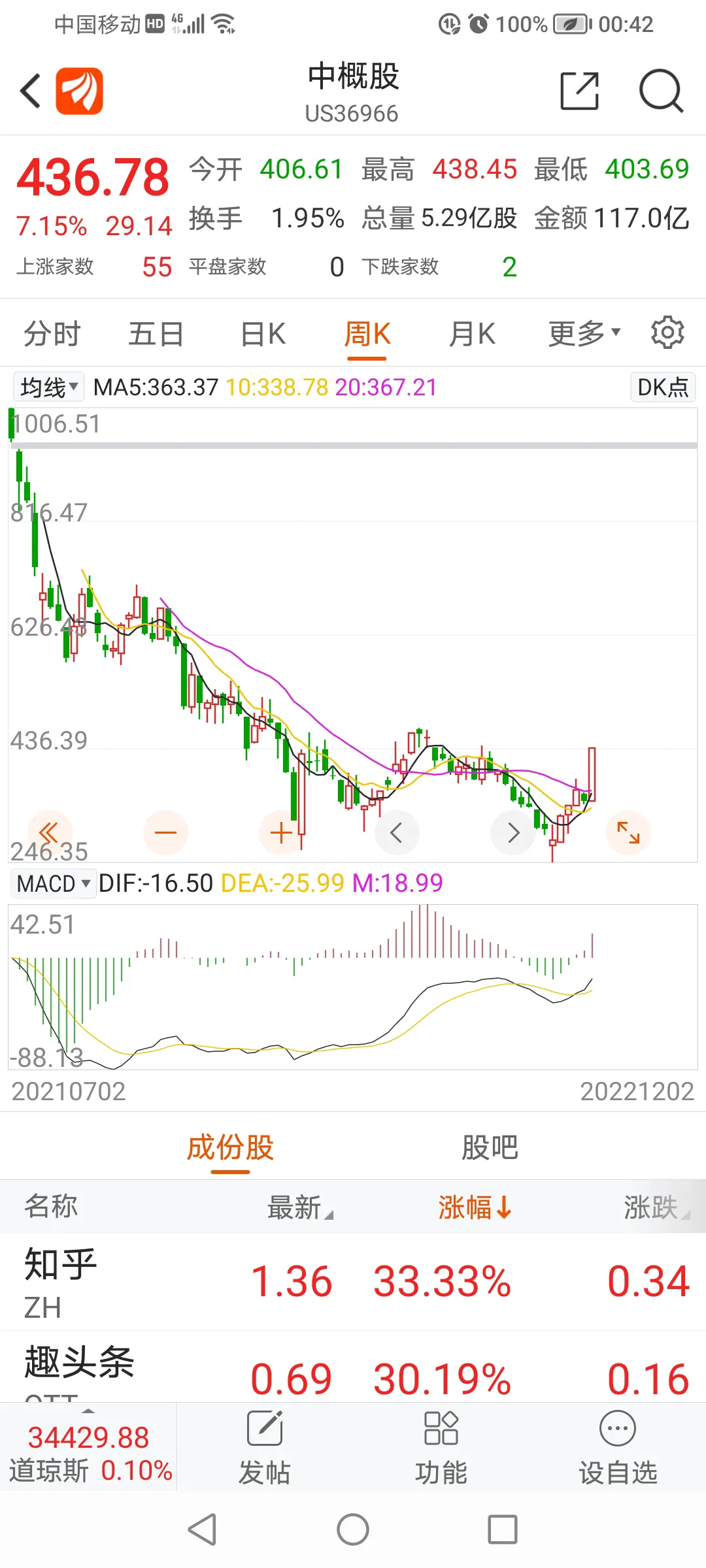Image resolution: width=706 pixels, height=1568 pixels.
Task: Open the MACD indicator dropdown
Action: pos(53,883)
